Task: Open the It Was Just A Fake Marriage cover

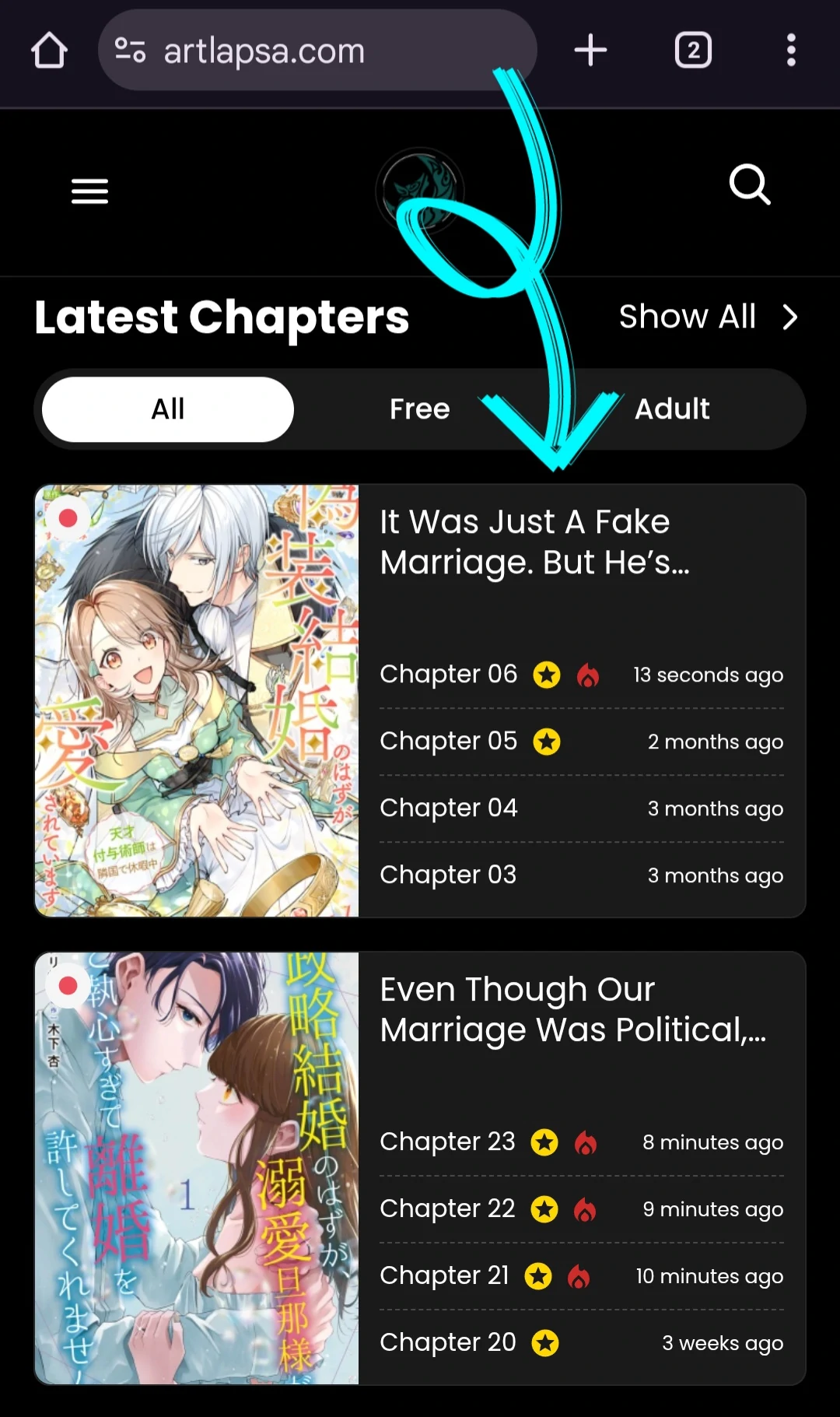Action: 197,700
